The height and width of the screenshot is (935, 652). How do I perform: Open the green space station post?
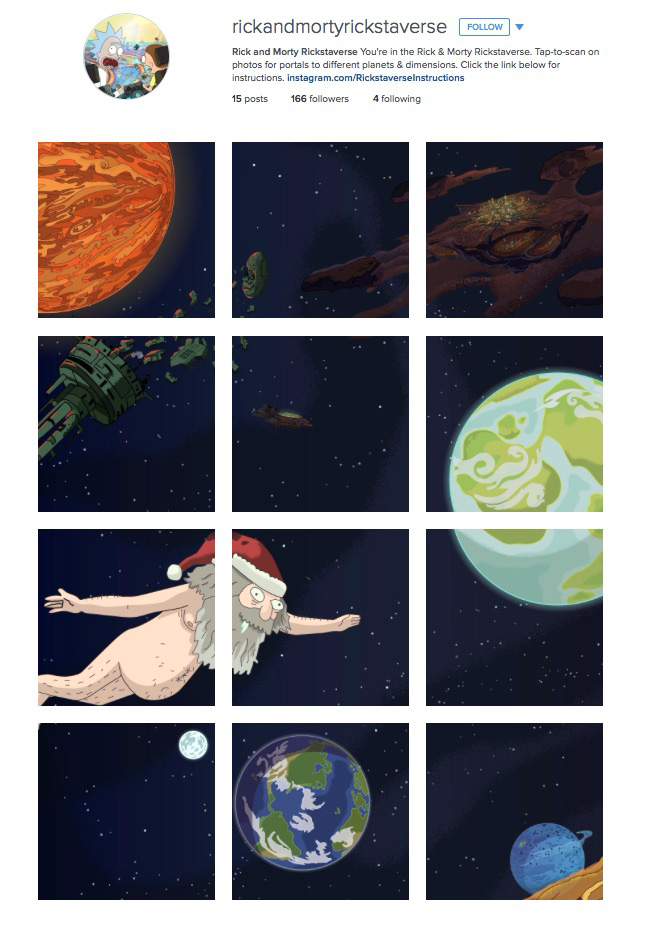pyautogui.click(x=126, y=424)
